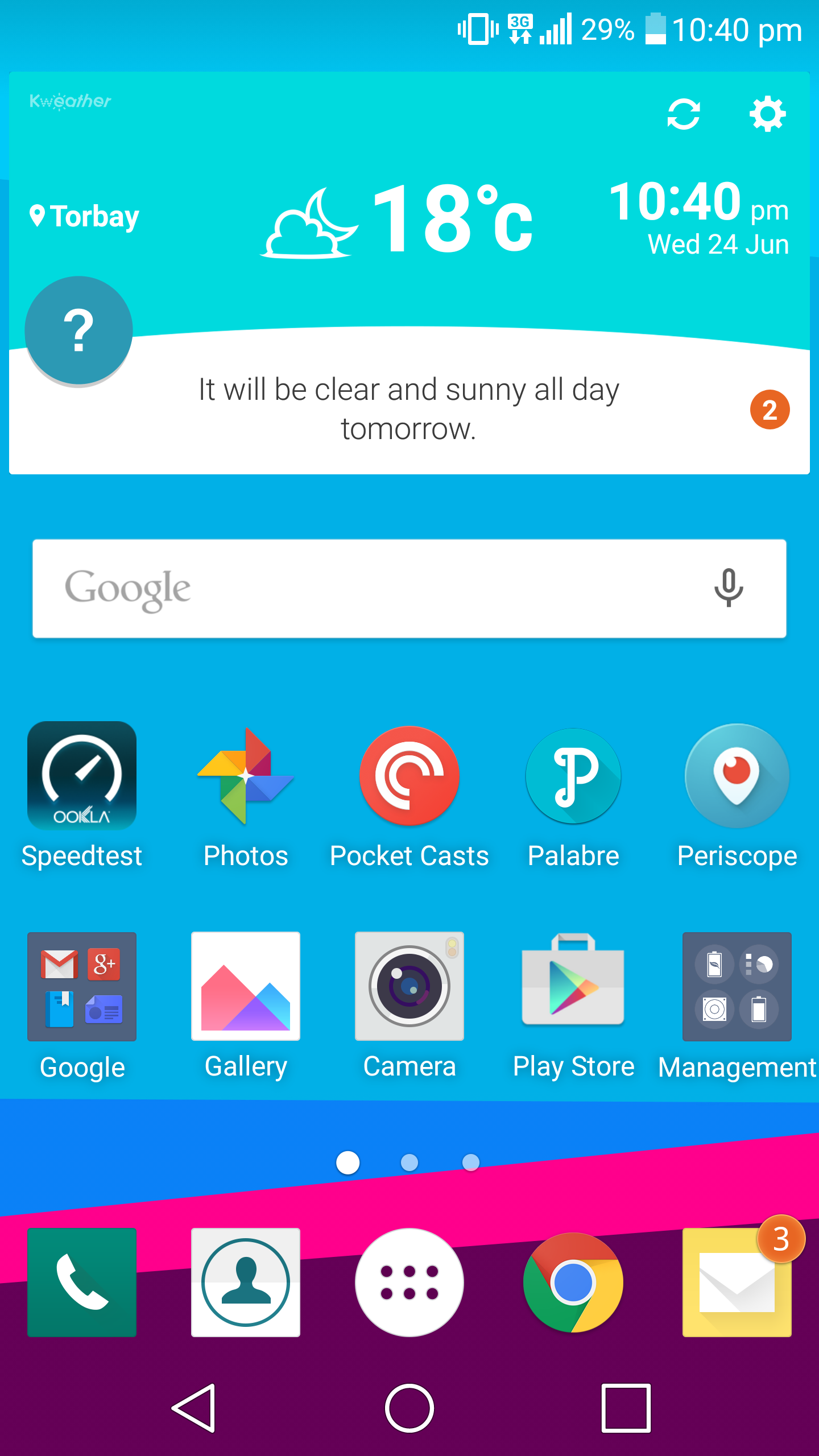The width and height of the screenshot is (819, 1456).
Task: Refresh the weather widget
Action: pos(683,114)
